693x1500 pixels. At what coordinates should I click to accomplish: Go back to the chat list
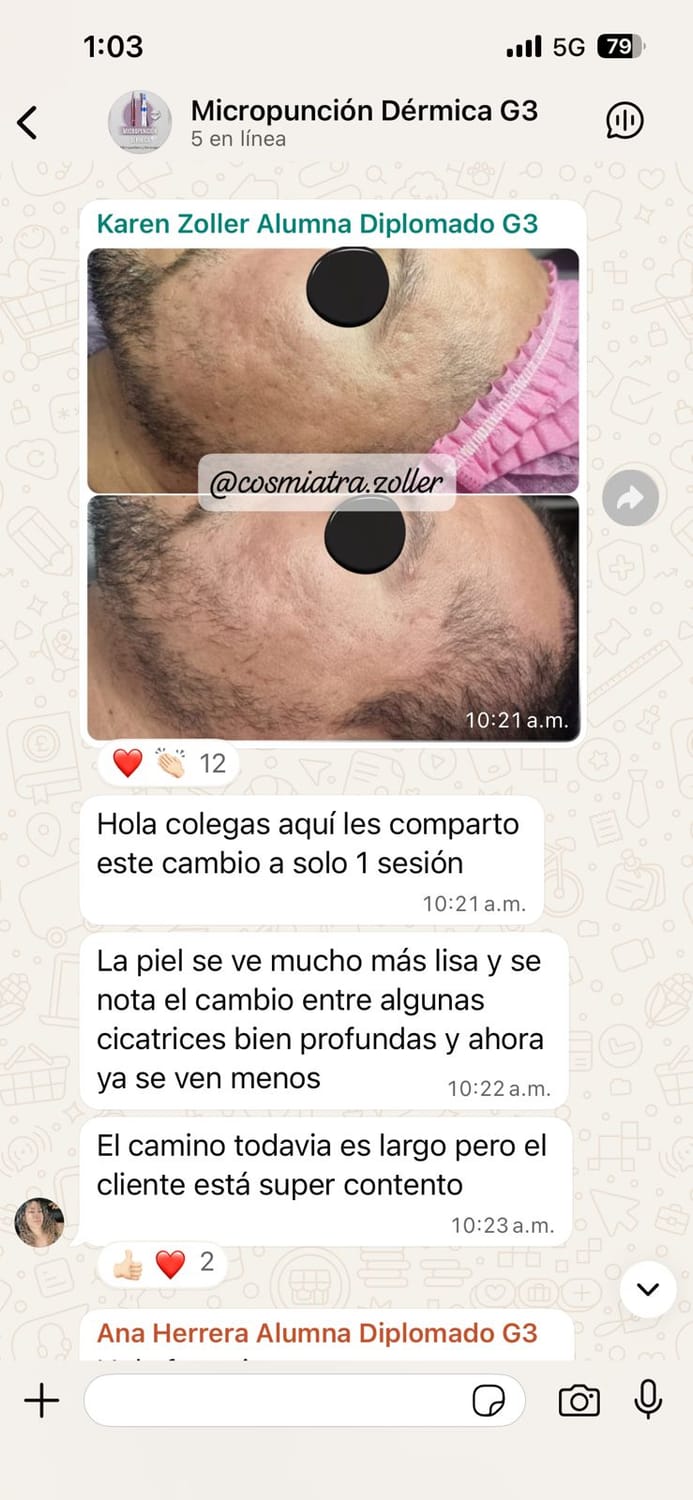(27, 122)
